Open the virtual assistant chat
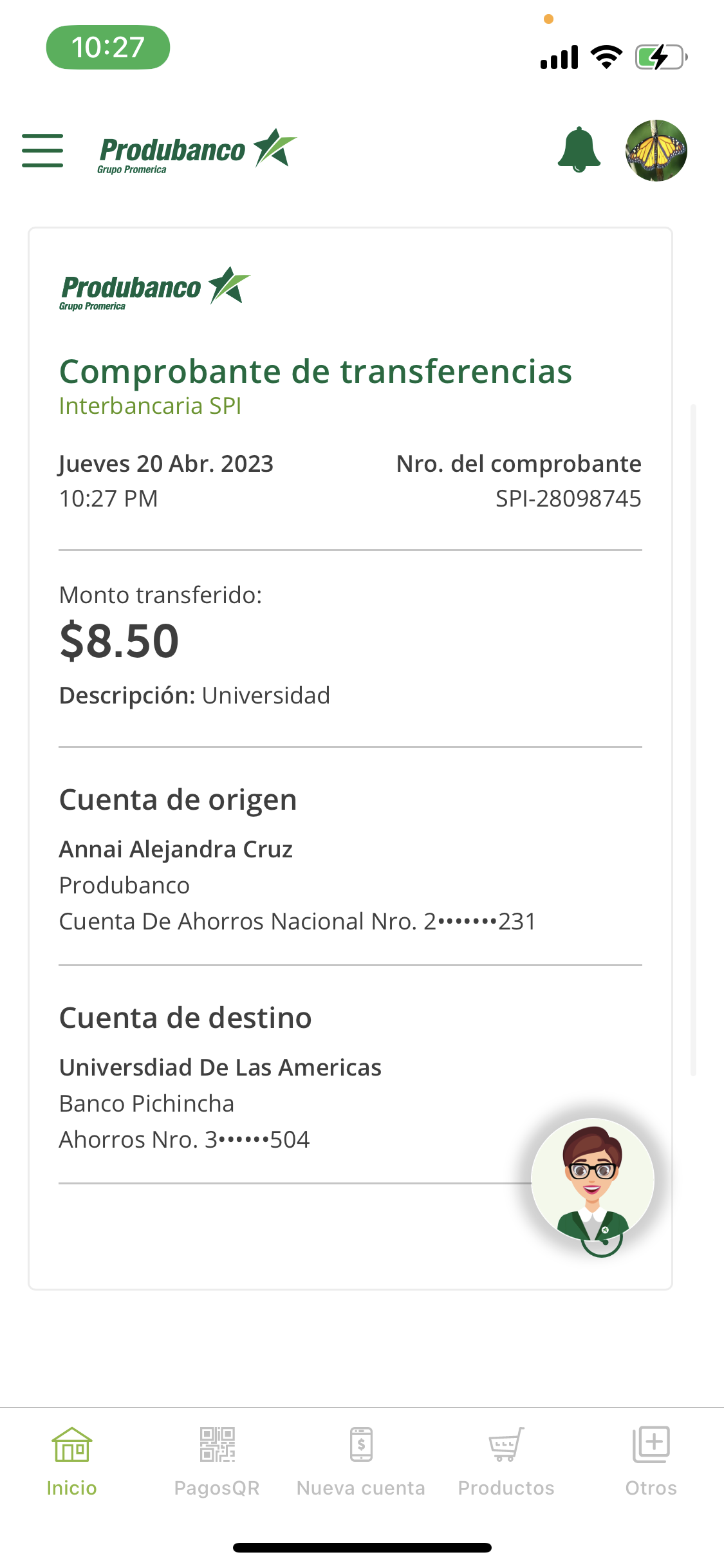This screenshot has height=1568, width=724. click(593, 1181)
